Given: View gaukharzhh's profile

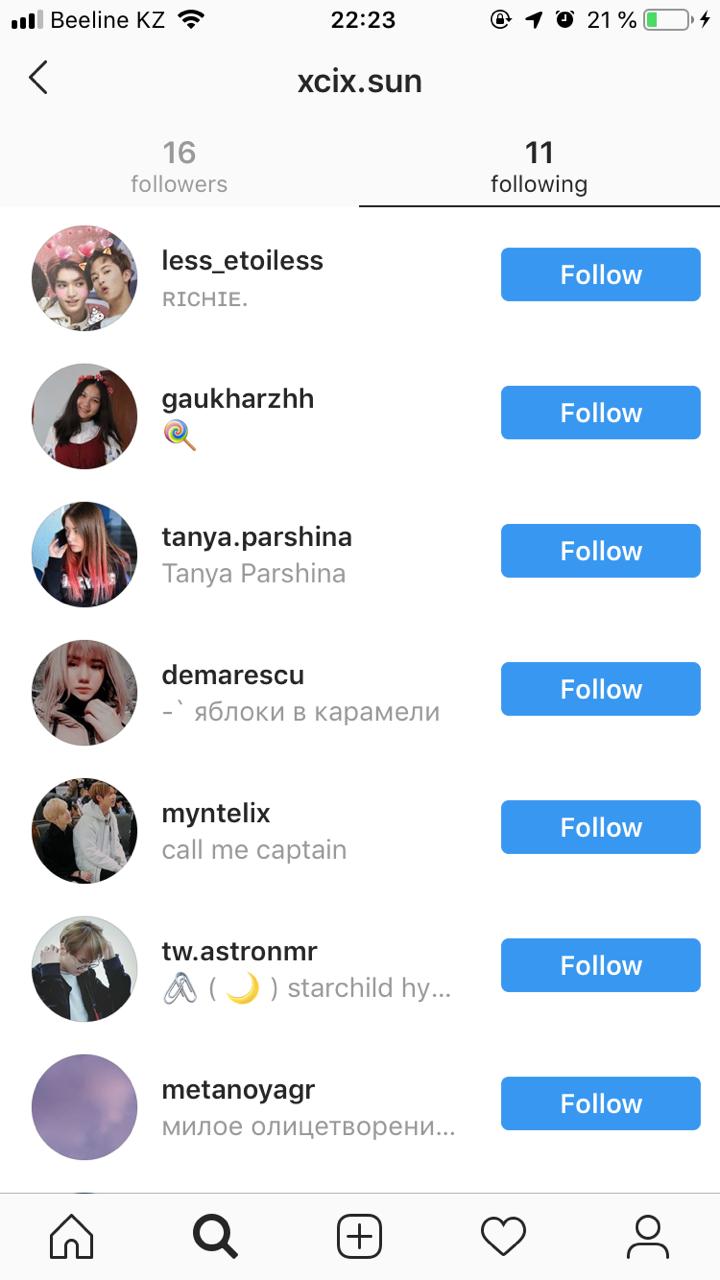Looking at the screenshot, I should pyautogui.click(x=238, y=399).
